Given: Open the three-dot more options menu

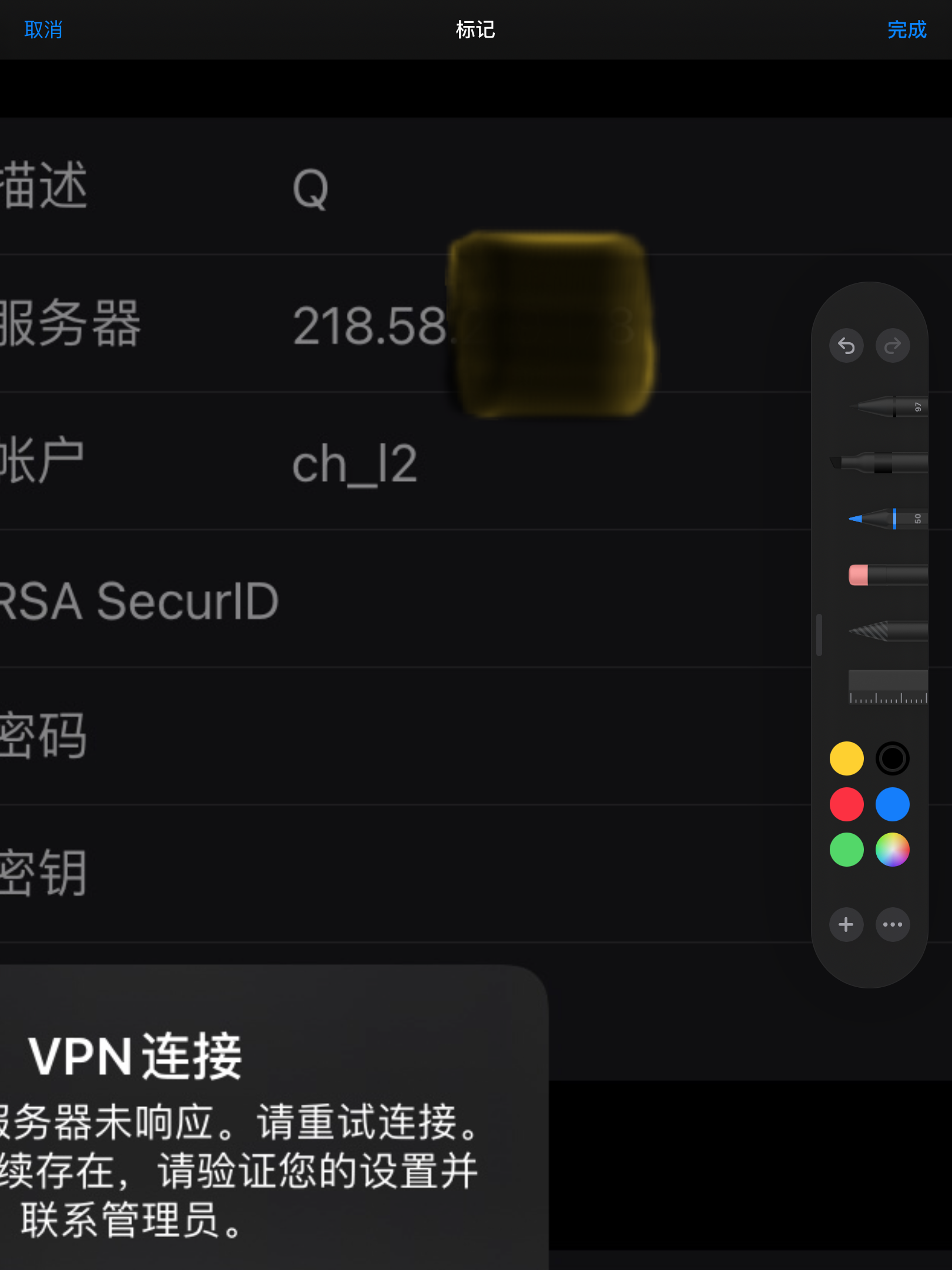Looking at the screenshot, I should [893, 925].
